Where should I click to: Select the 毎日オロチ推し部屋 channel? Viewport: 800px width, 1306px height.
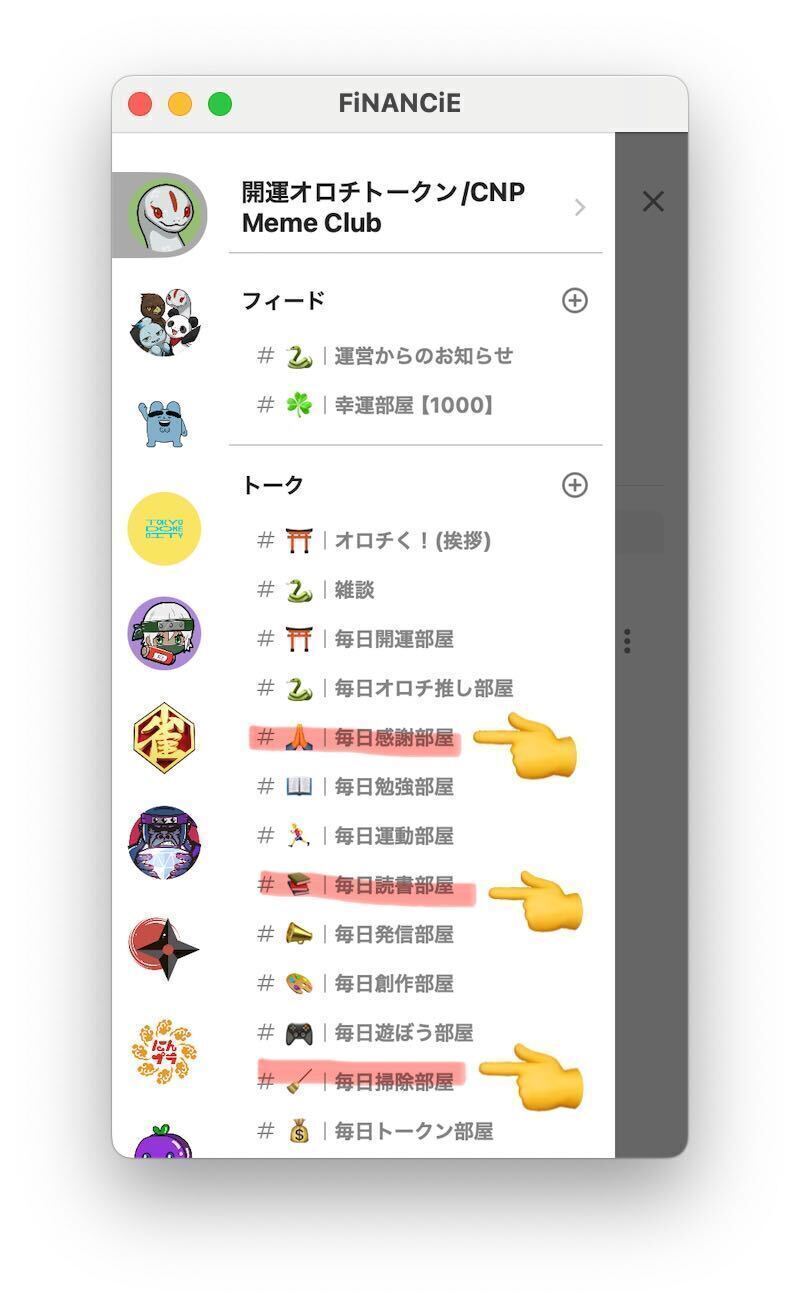[423, 688]
